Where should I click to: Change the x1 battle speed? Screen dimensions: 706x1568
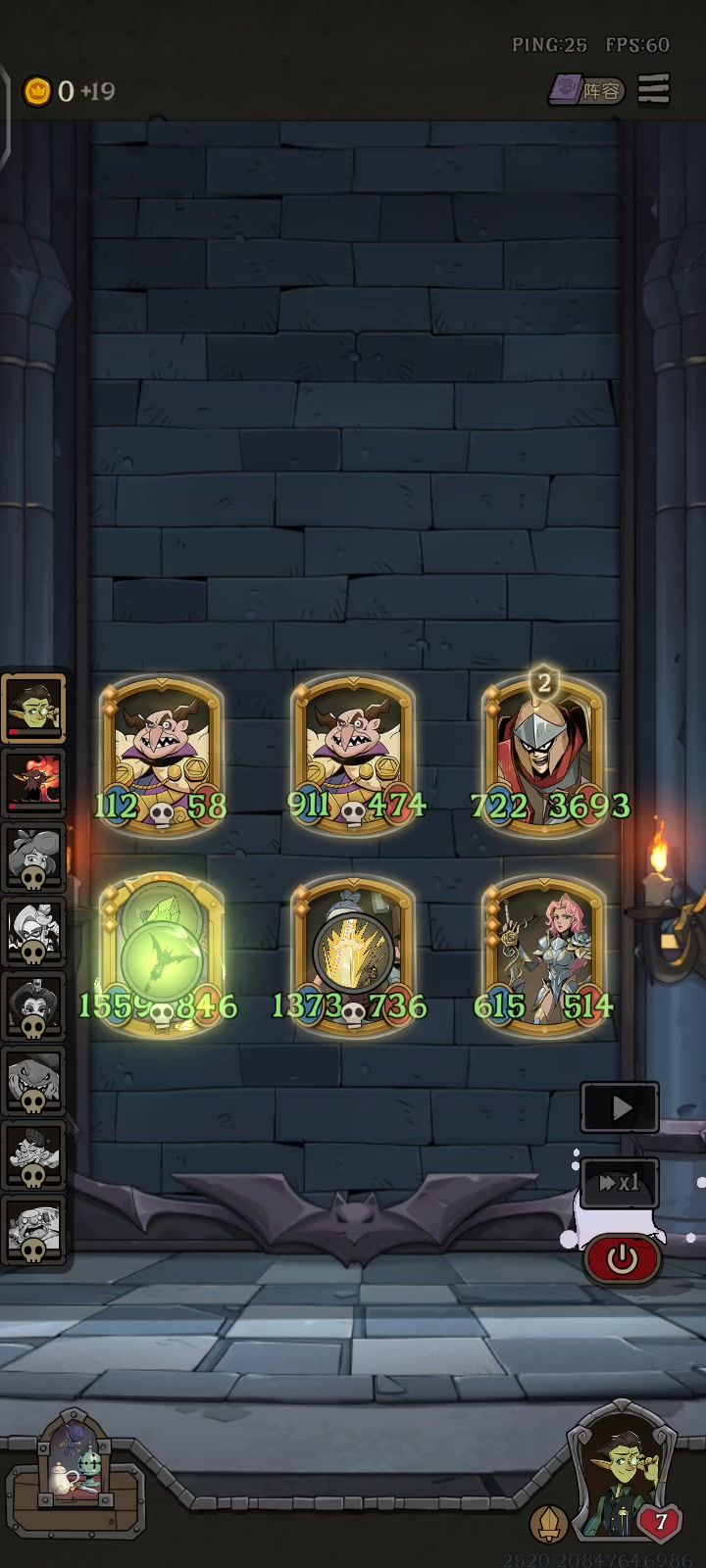[620, 1183]
